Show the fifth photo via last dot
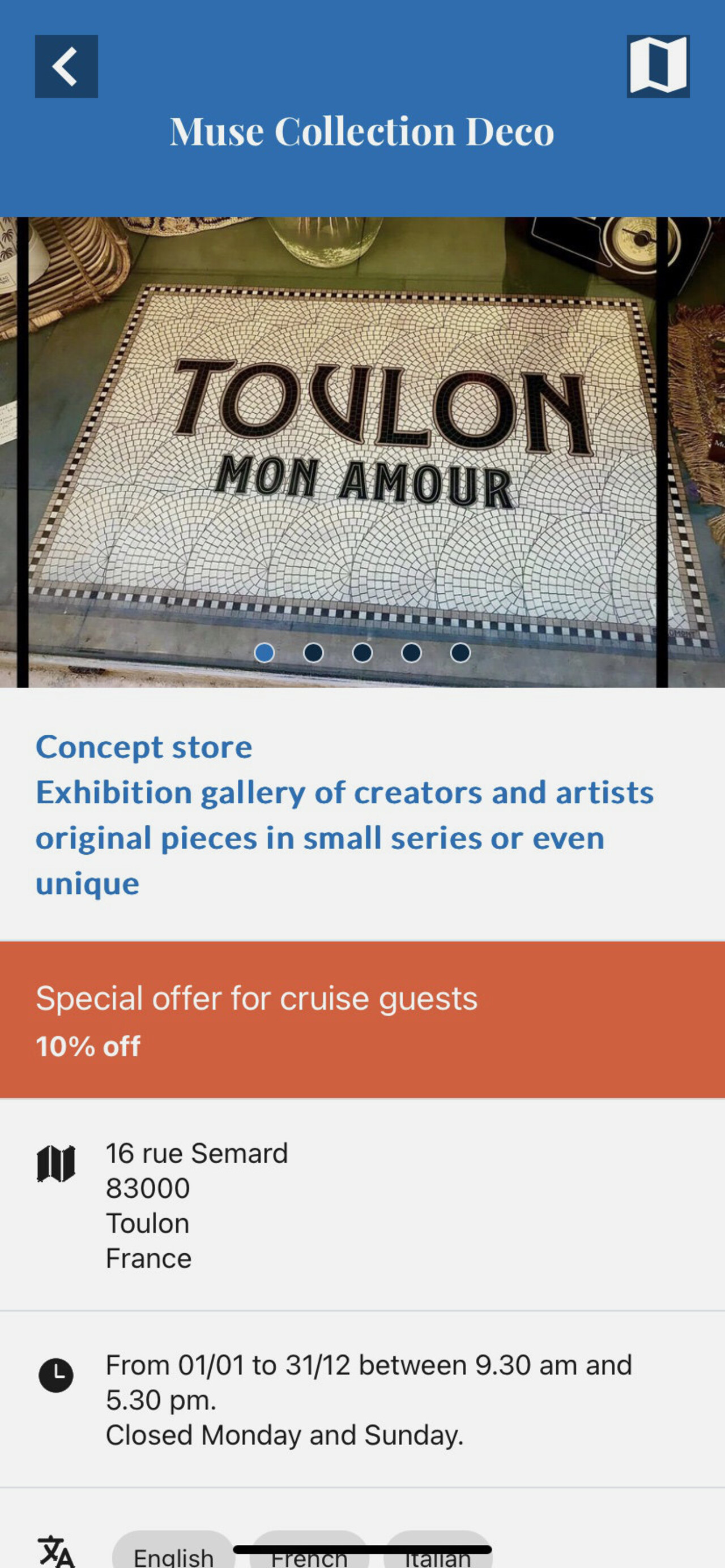Screen dimensions: 725x1568 pyautogui.click(x=460, y=653)
